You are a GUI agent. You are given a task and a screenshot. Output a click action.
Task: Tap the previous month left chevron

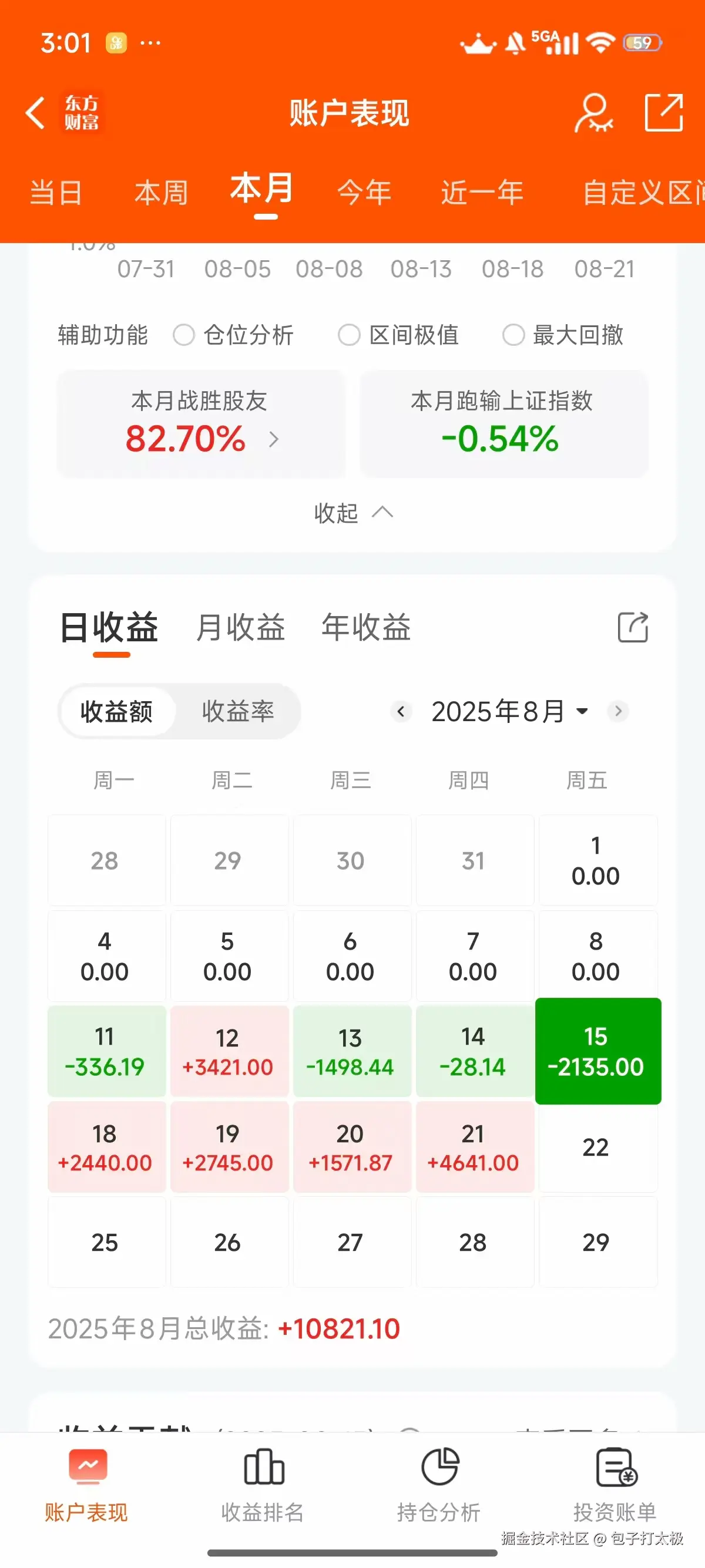coord(401,711)
